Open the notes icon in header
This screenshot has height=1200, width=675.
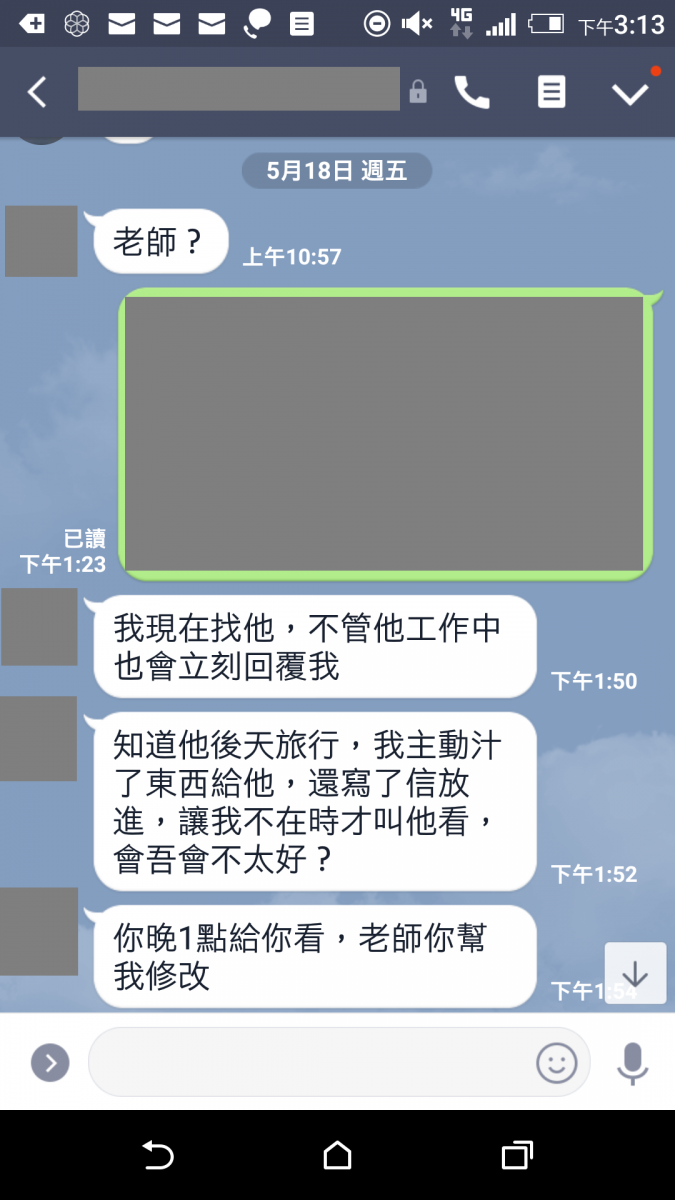click(x=551, y=93)
